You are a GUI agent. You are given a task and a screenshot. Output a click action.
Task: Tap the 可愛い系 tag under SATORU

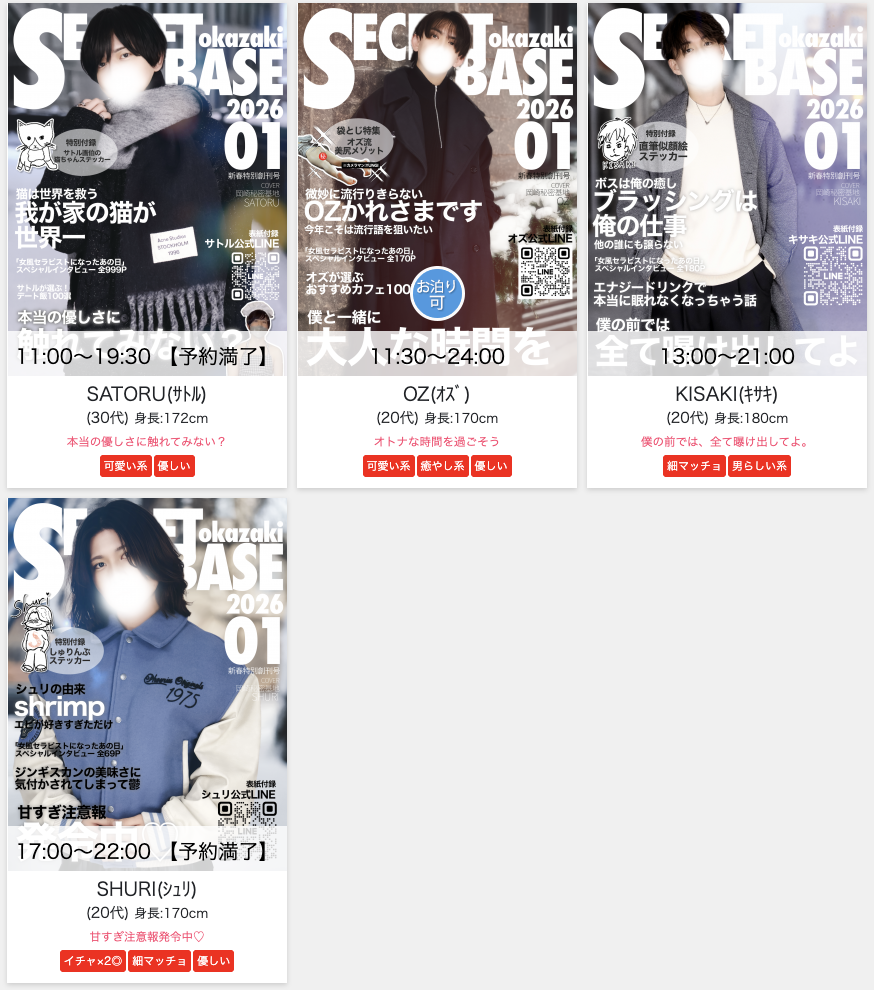[x=125, y=466]
